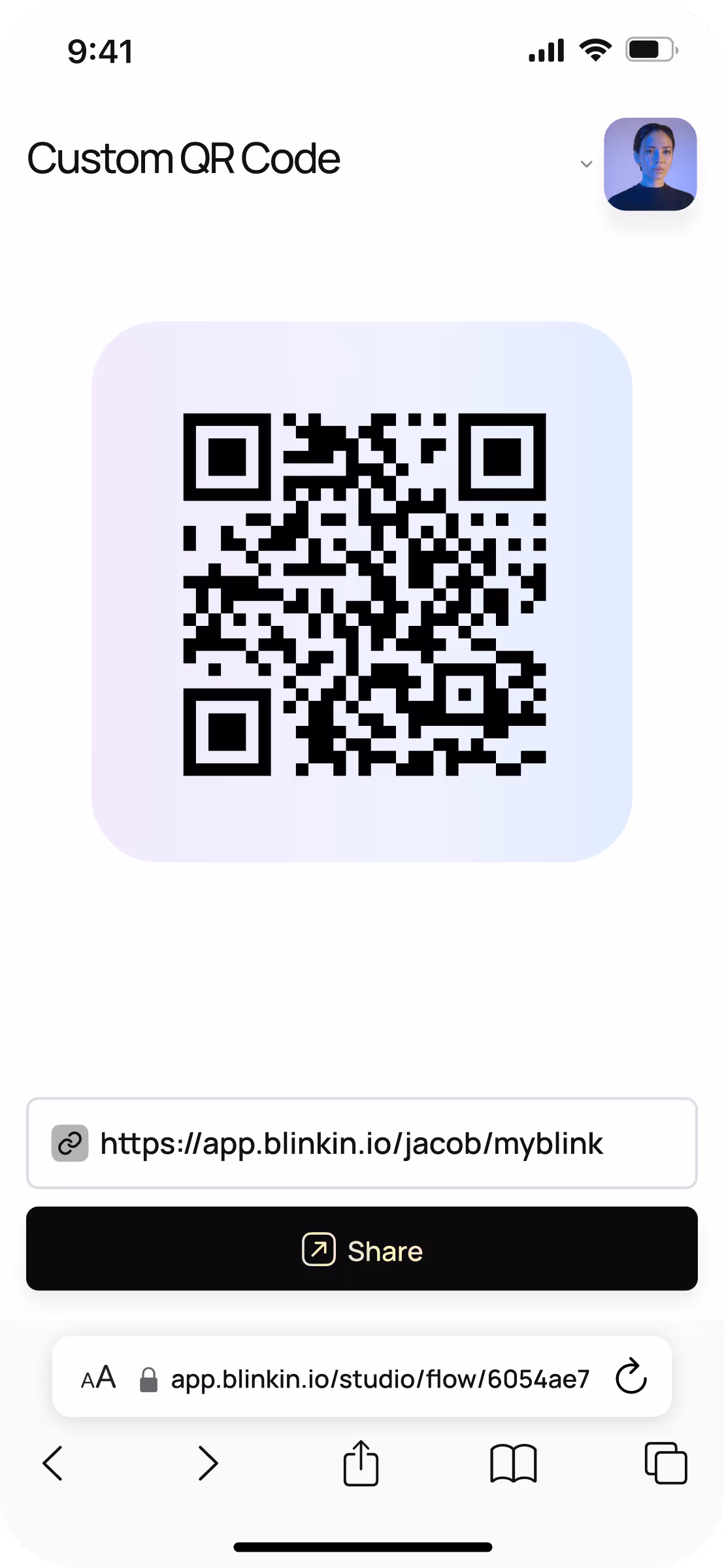Go forward to the next page

208,1463
